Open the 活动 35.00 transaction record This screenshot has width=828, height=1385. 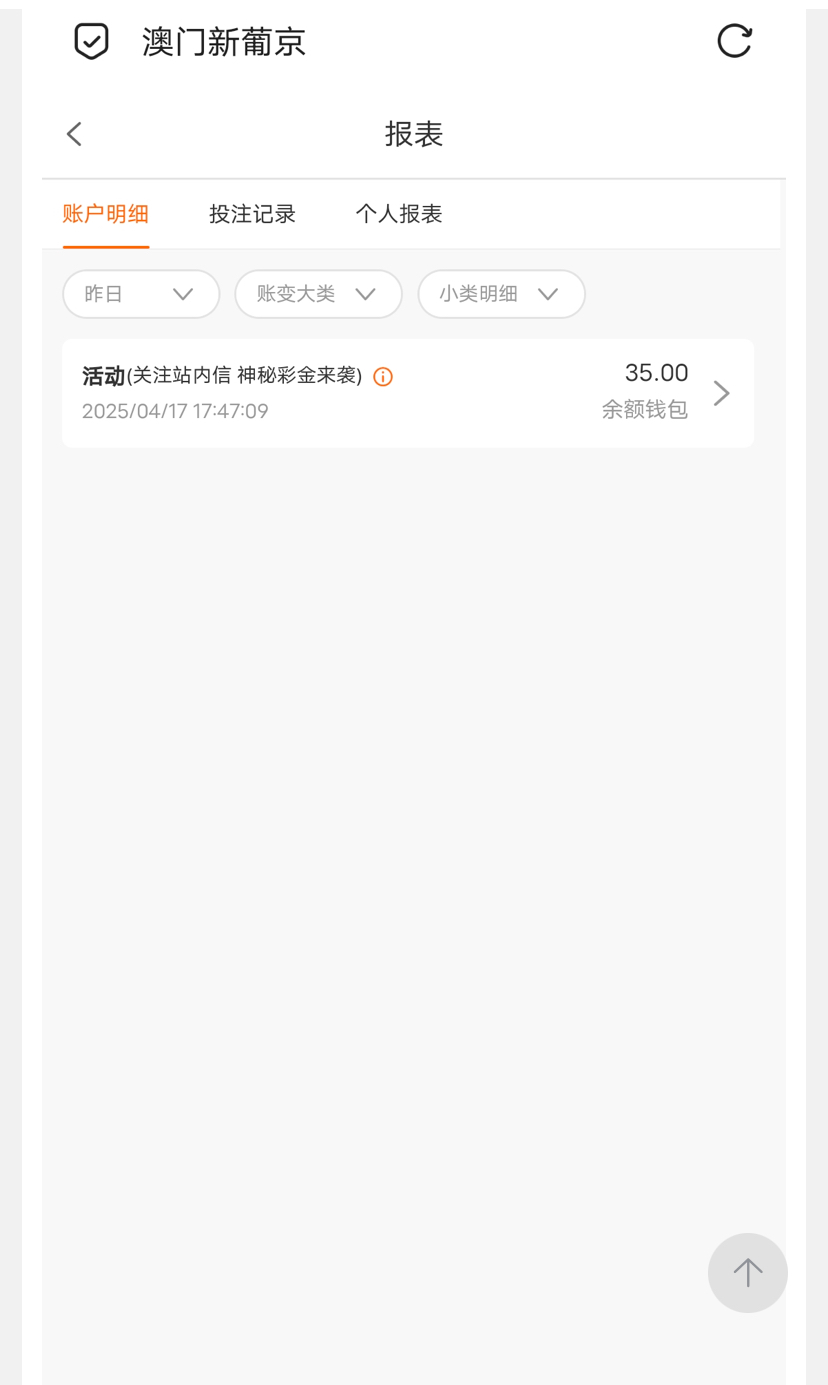pos(407,393)
